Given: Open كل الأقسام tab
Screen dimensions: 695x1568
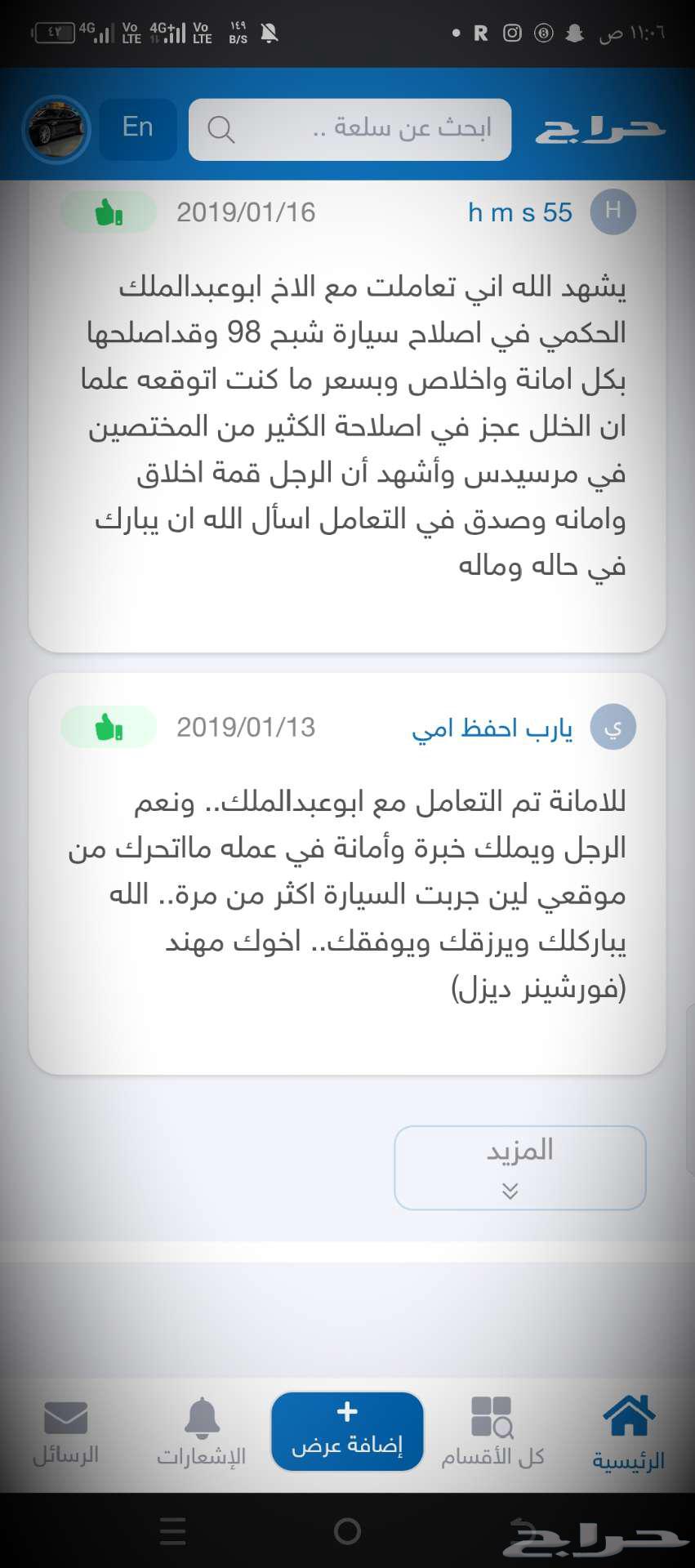Looking at the screenshot, I should tap(492, 1432).
